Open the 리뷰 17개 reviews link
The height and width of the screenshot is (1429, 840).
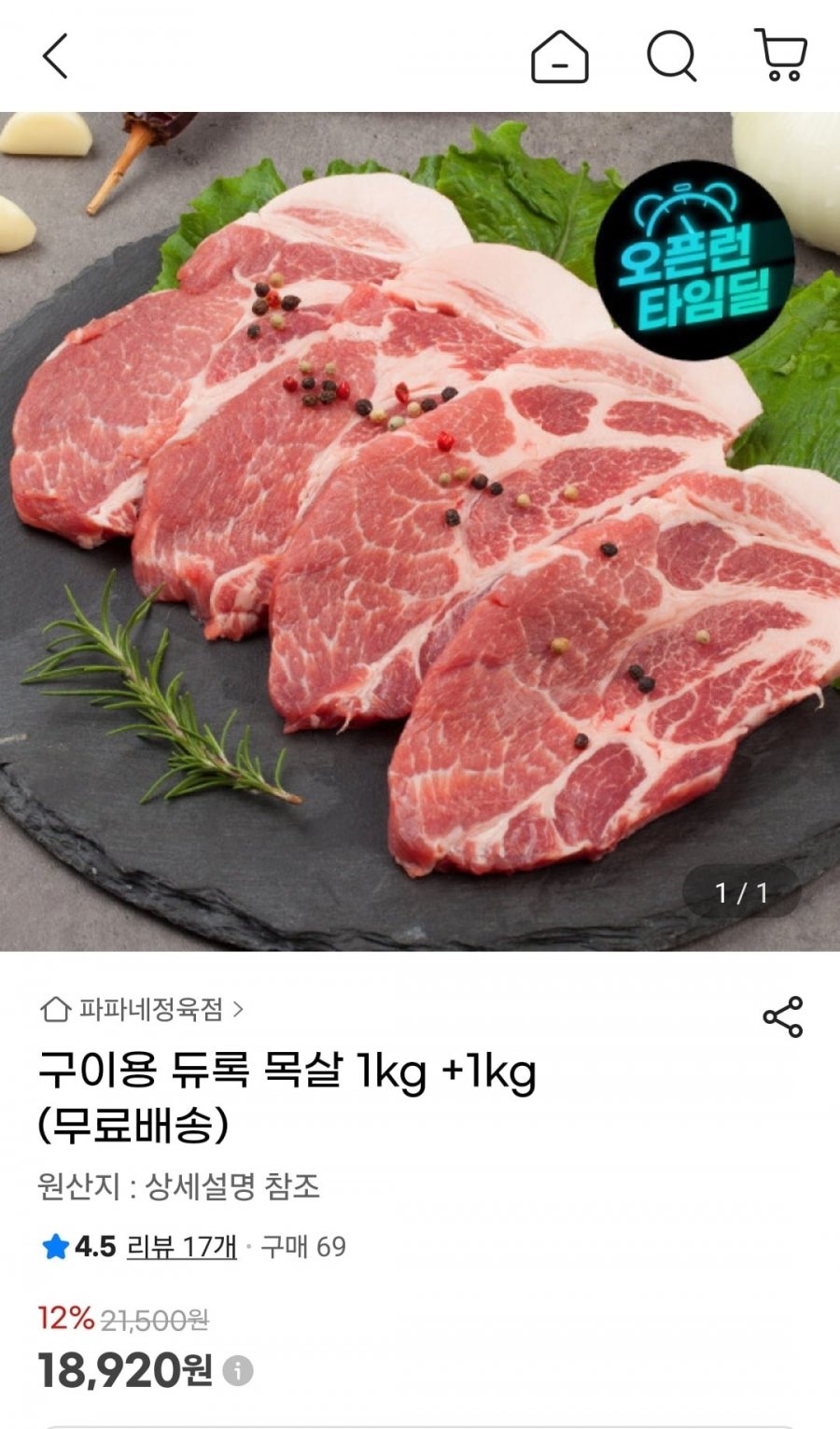coord(181,1246)
